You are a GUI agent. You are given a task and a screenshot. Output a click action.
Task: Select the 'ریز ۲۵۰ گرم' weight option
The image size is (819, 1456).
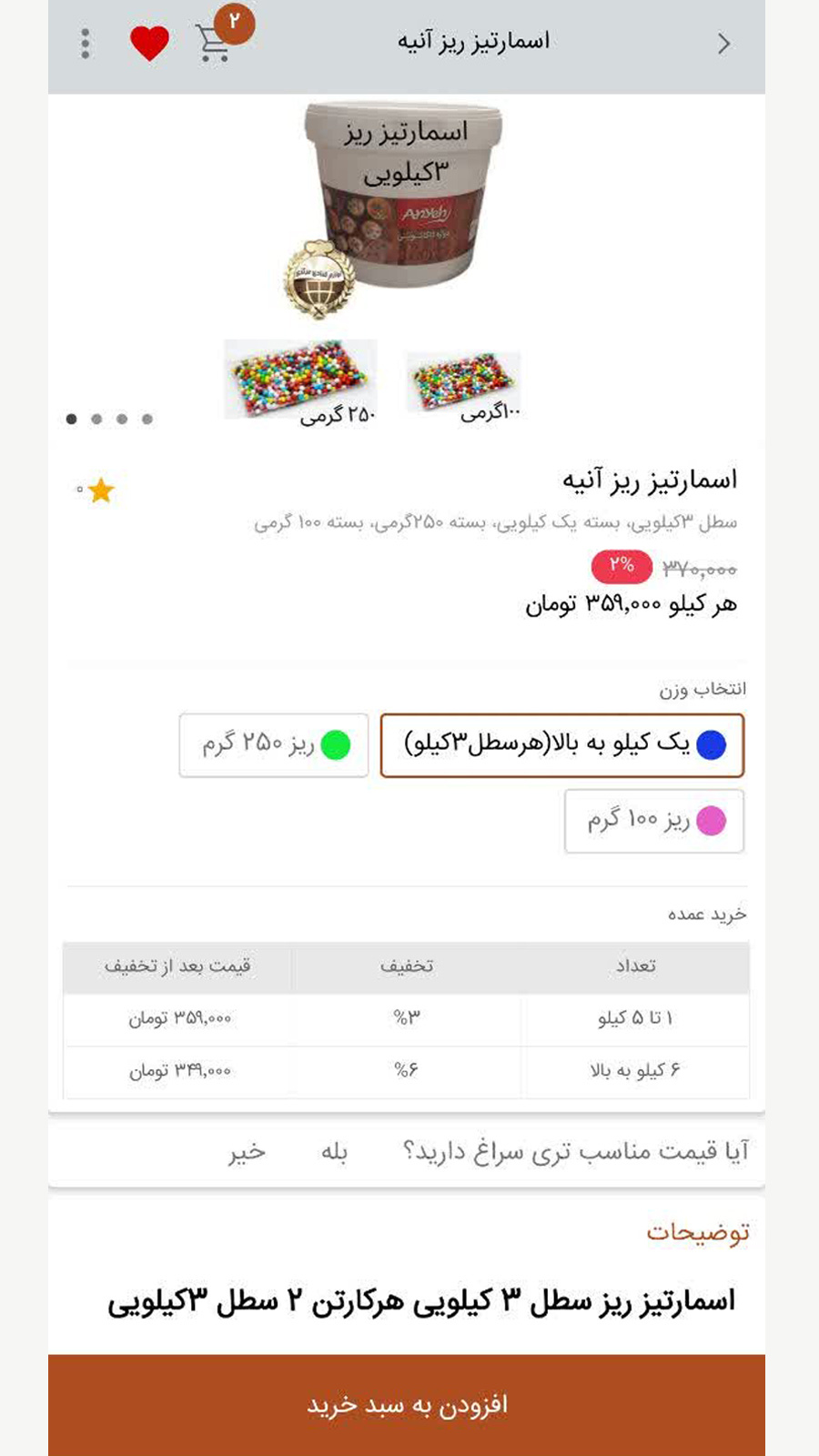(x=275, y=746)
